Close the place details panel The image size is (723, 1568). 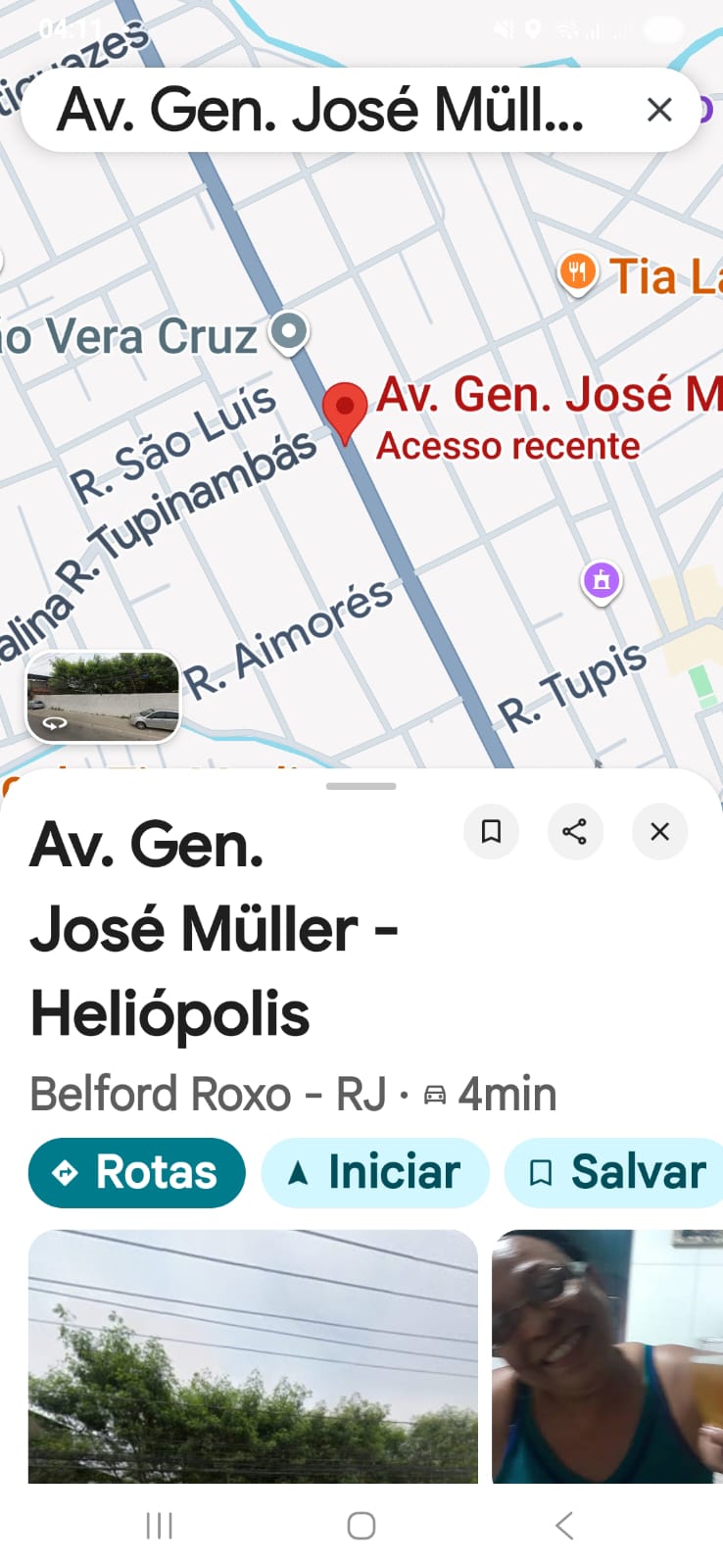[659, 832]
